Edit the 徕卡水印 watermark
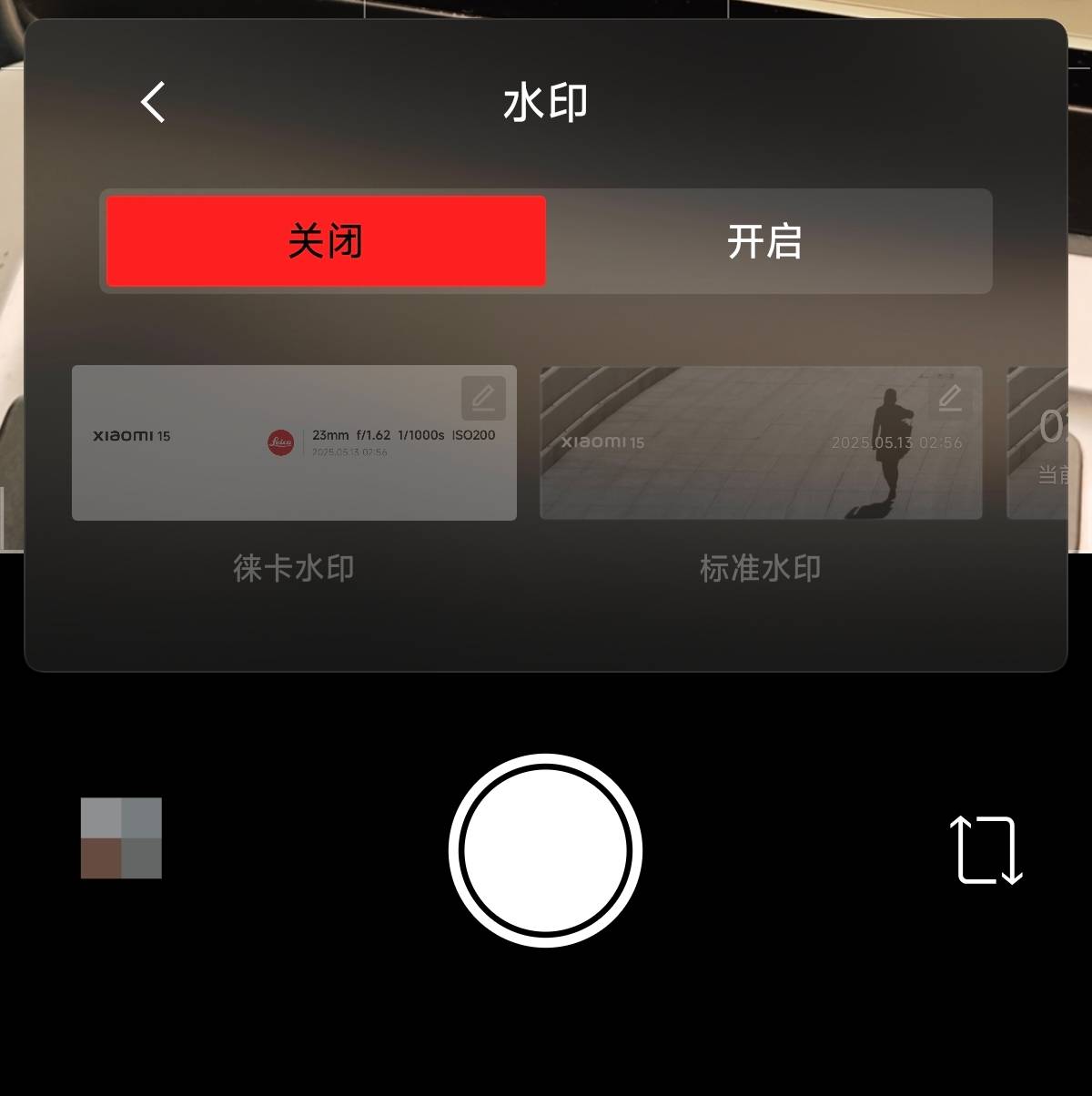 coord(483,398)
